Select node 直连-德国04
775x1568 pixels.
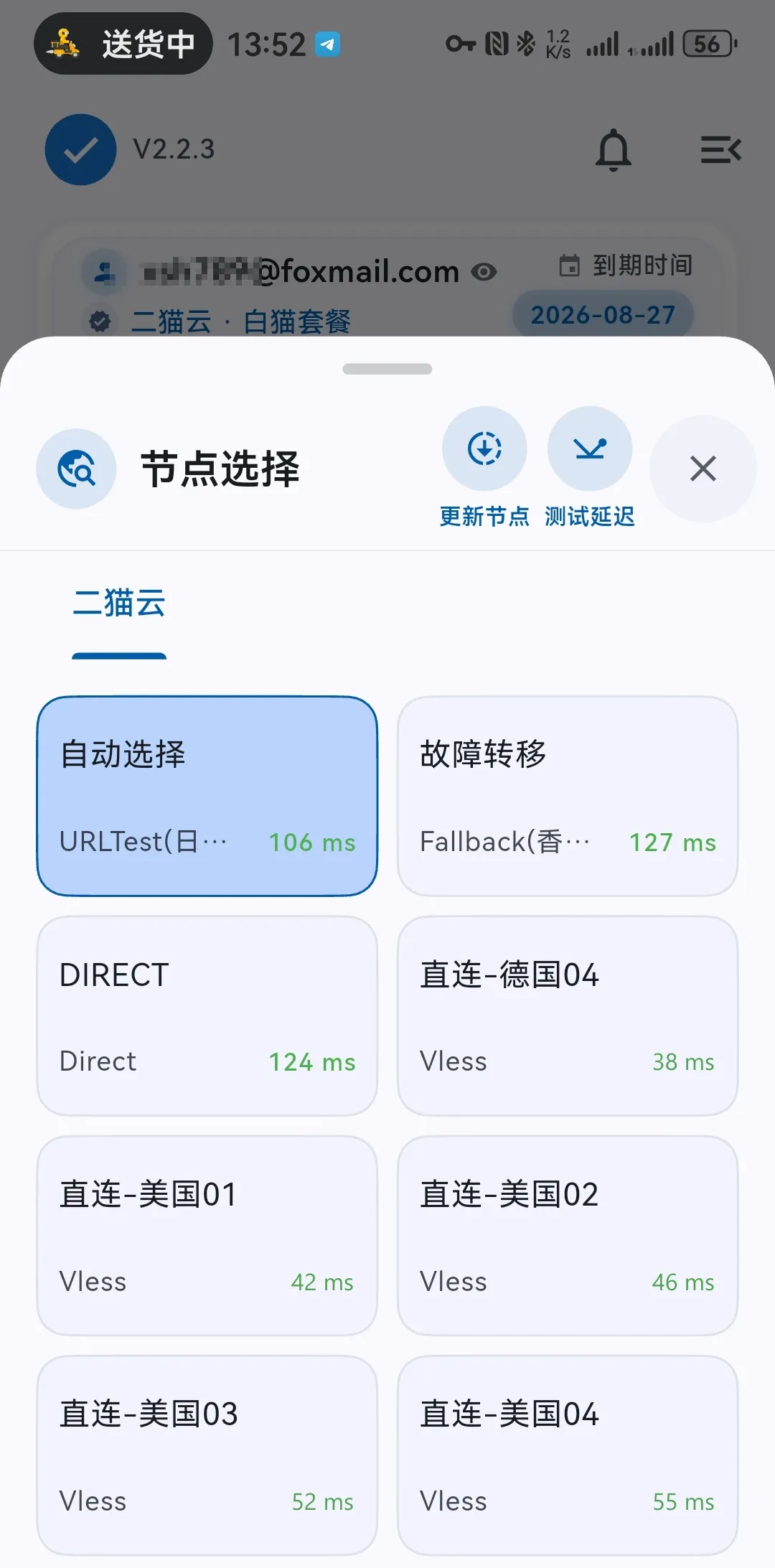(x=568, y=1015)
